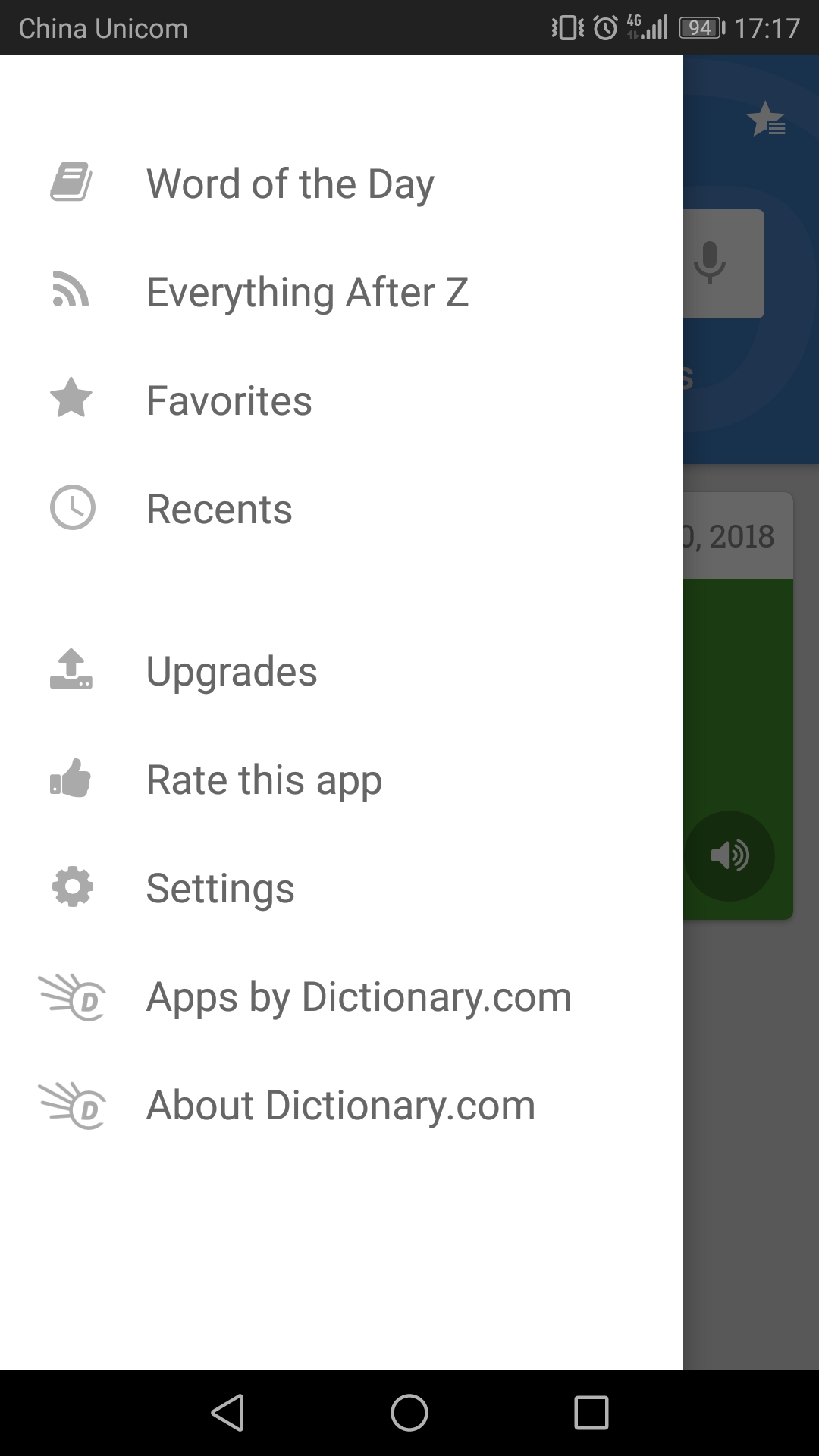The width and height of the screenshot is (819, 1456).
Task: Open Word of the Day
Action: pos(290,184)
